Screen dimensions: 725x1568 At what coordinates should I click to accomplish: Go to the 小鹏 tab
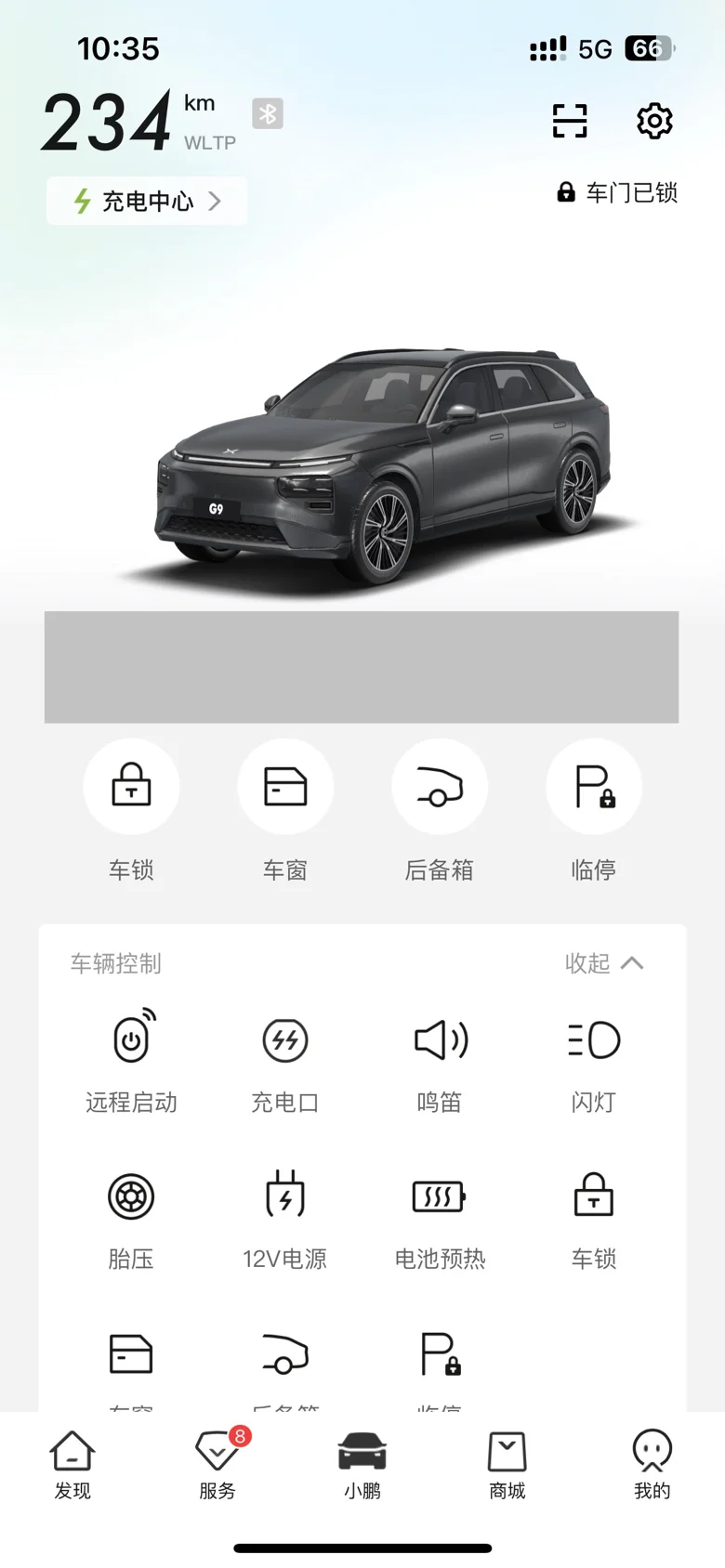[x=362, y=1462]
